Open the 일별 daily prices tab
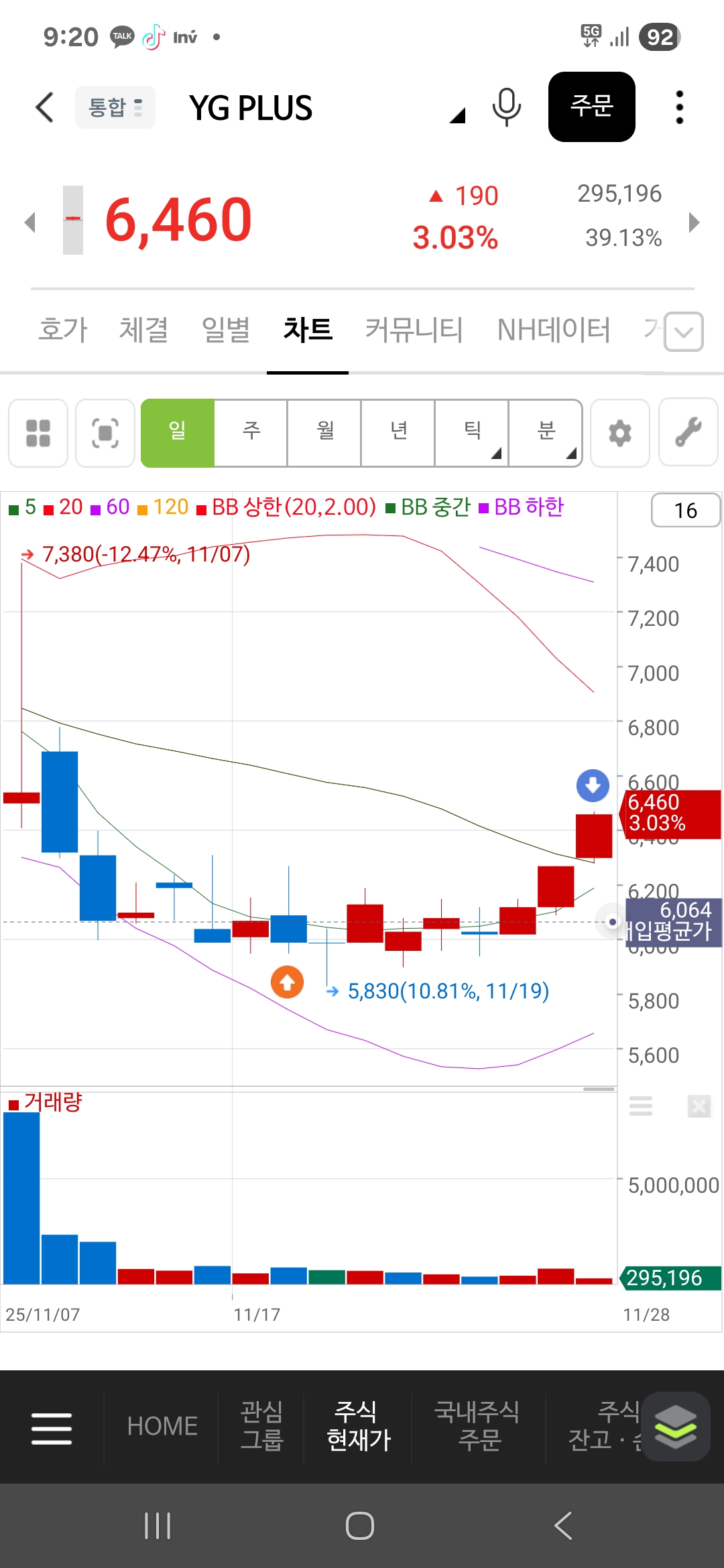The image size is (724, 1568). [226, 330]
